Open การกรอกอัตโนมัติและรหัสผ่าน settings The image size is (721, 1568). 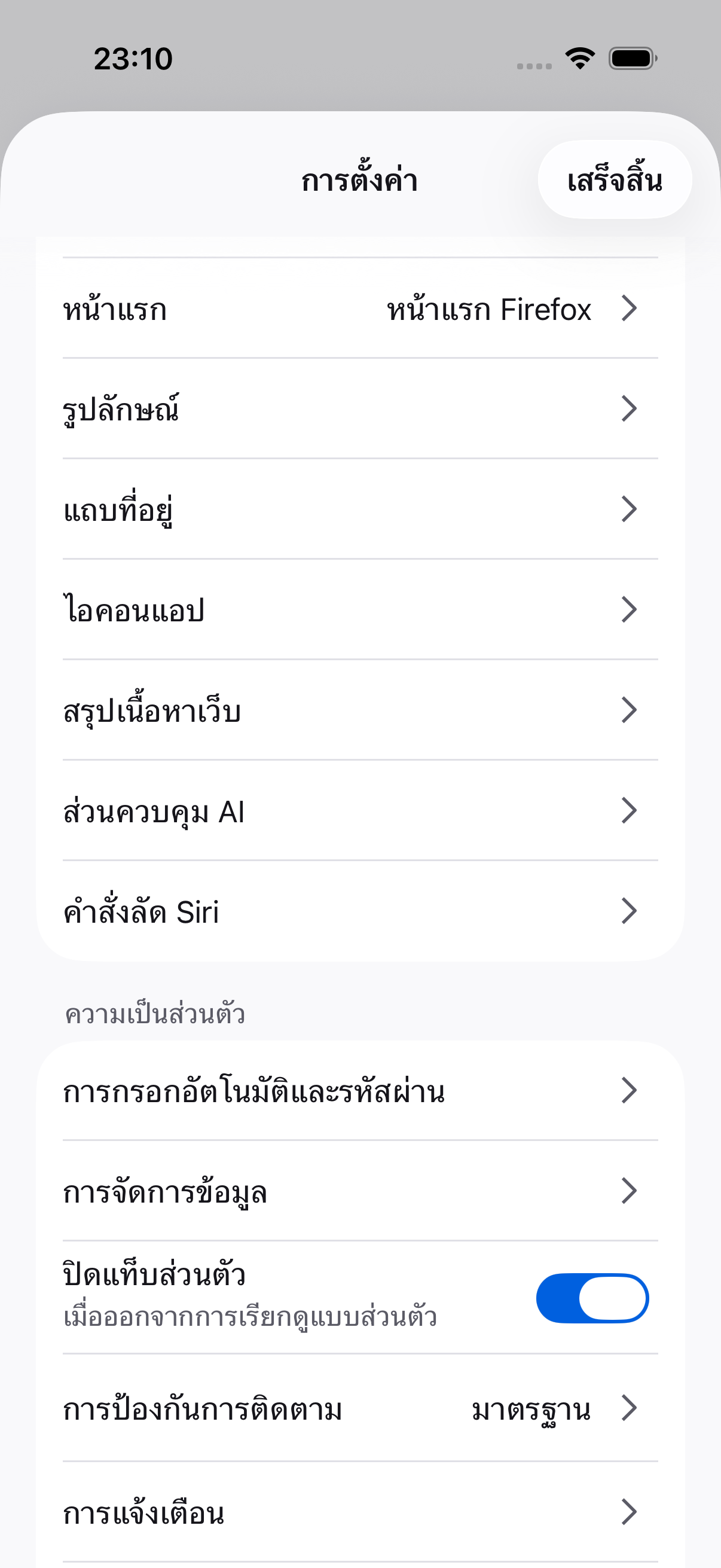tap(360, 1090)
